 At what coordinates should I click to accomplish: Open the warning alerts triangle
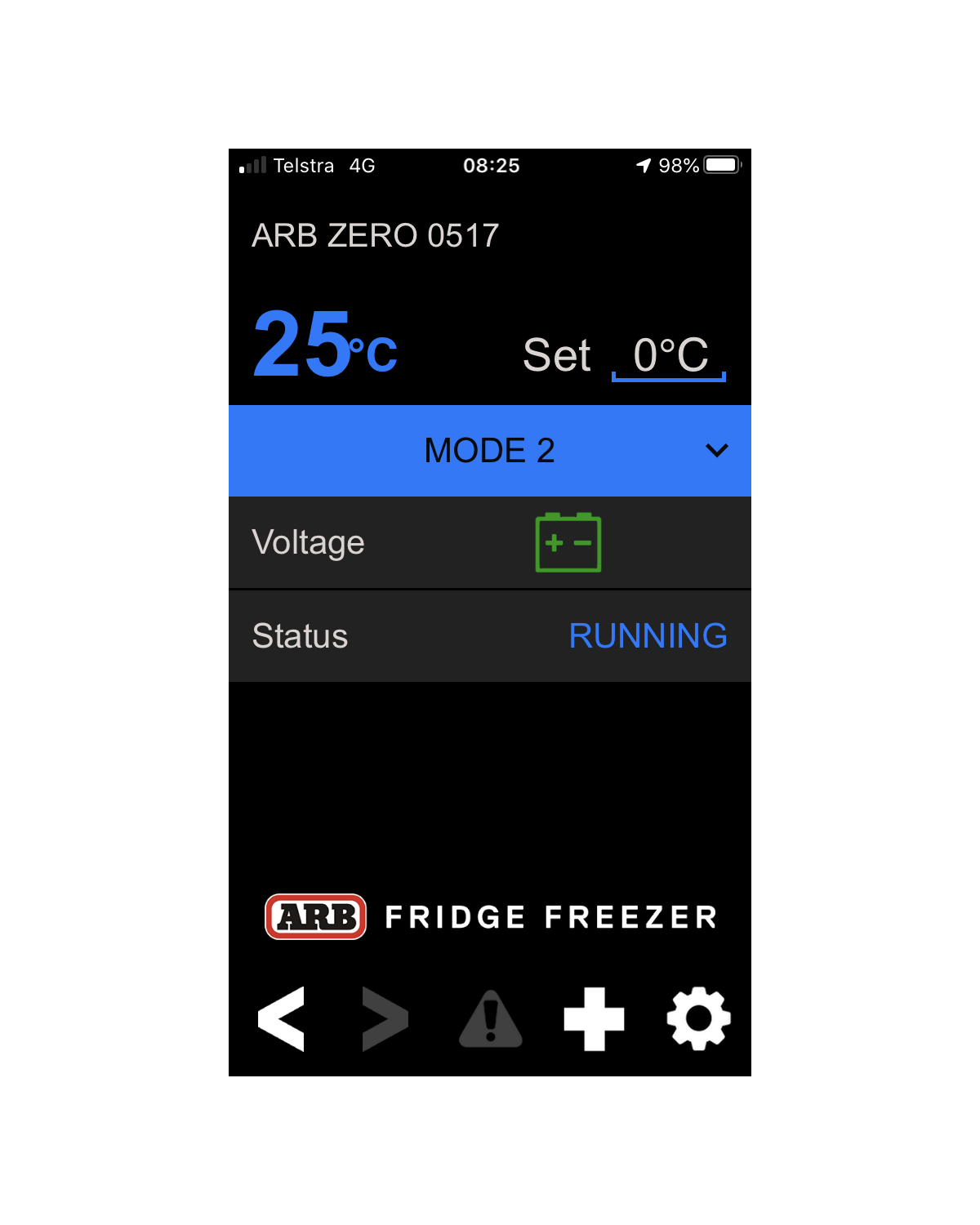click(490, 1019)
